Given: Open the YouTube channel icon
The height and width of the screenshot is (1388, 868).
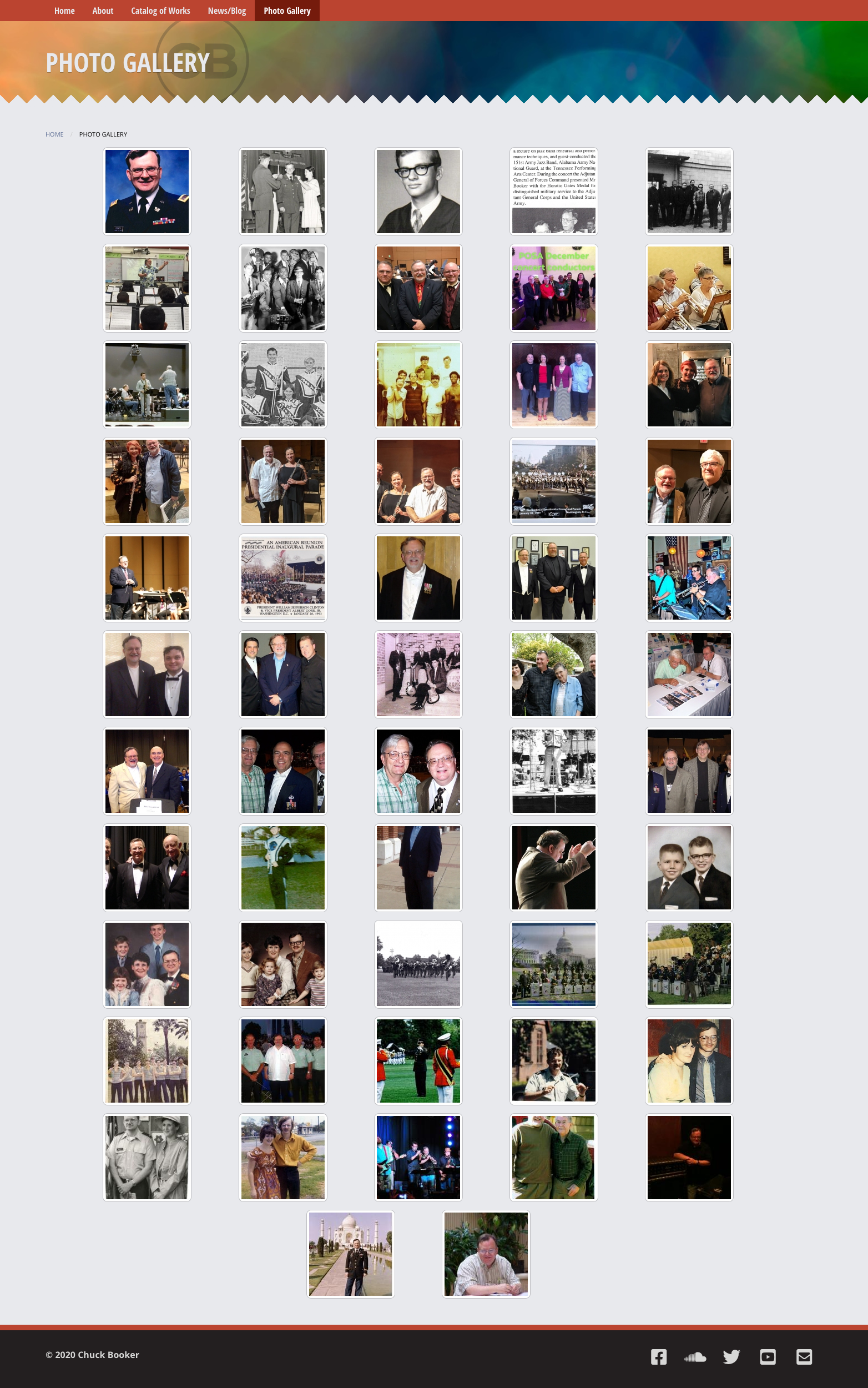Looking at the screenshot, I should (768, 1356).
